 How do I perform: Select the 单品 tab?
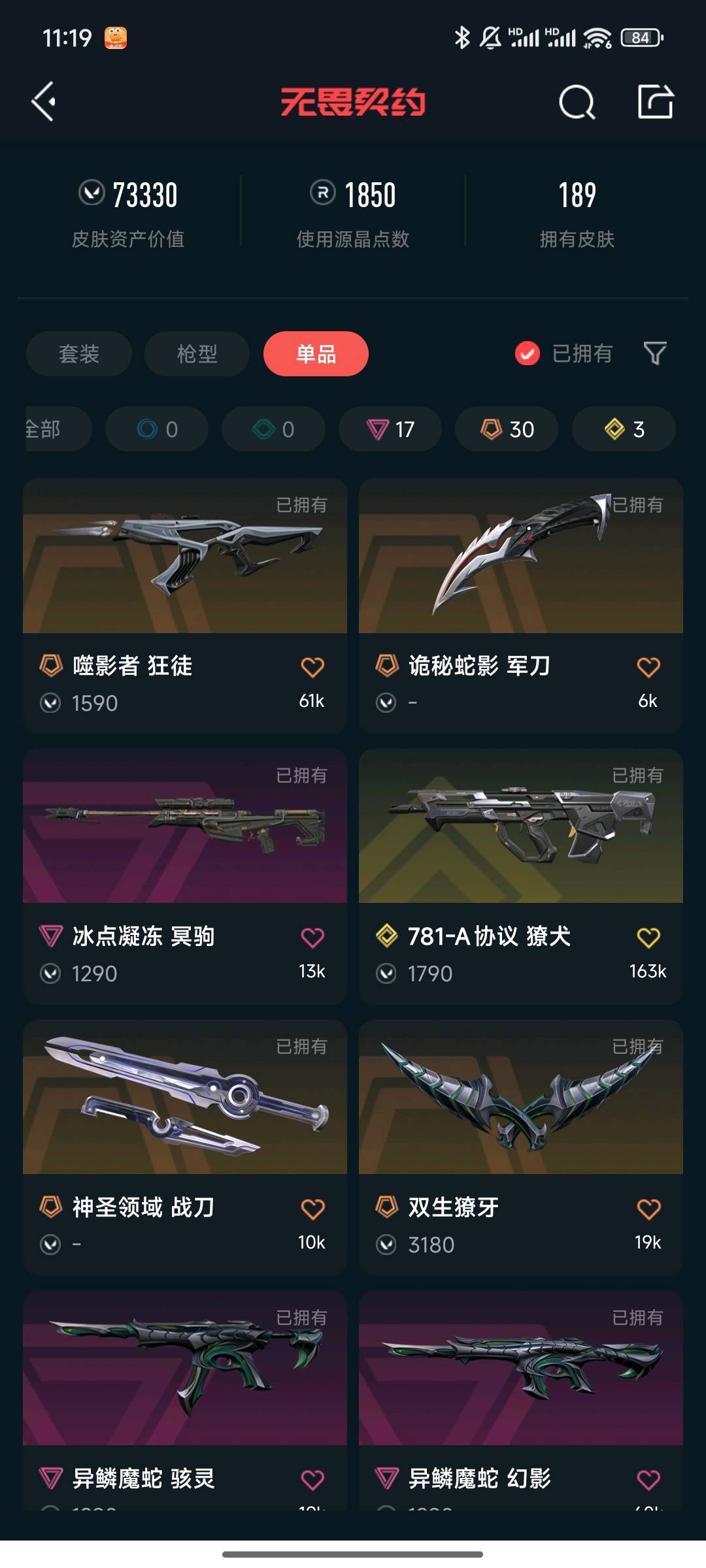[x=316, y=353]
